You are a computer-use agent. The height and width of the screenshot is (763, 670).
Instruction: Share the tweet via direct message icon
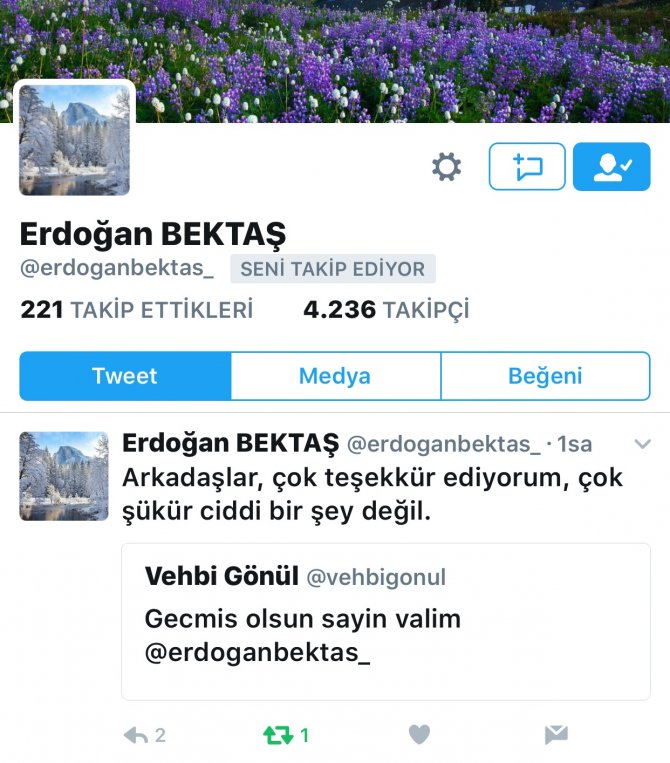(556, 735)
